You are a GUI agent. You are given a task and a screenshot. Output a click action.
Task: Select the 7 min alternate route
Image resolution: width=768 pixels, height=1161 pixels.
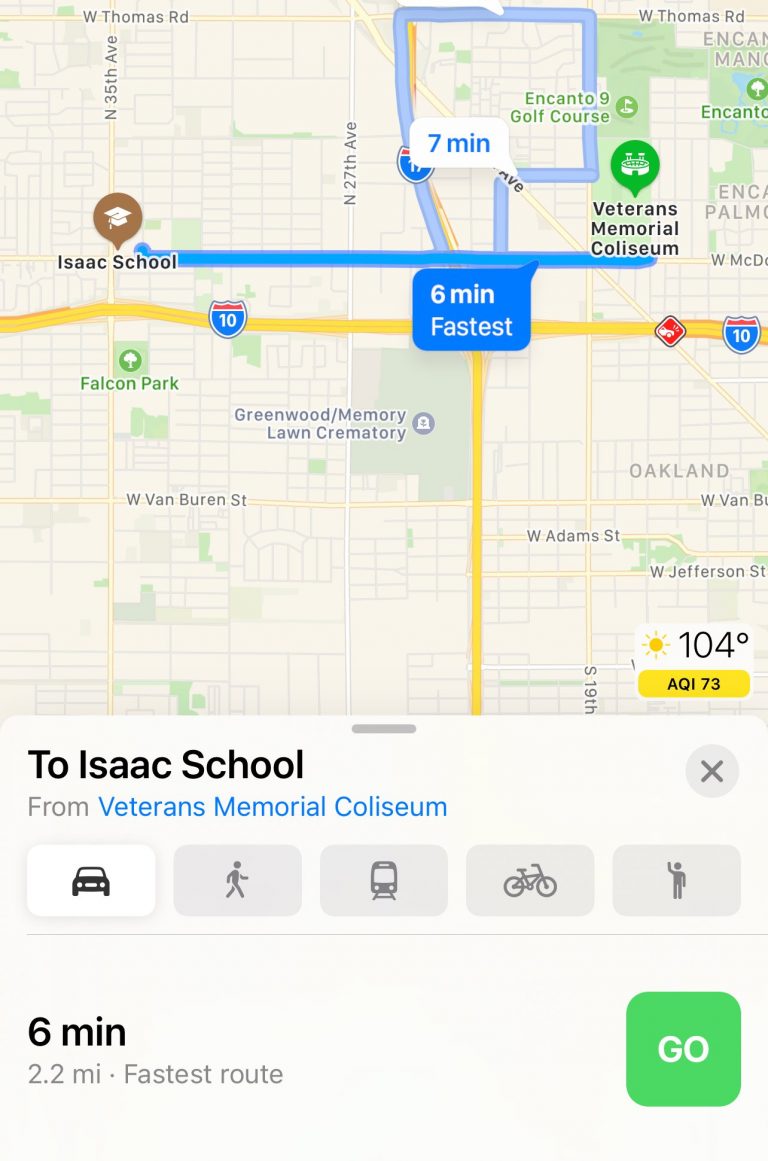tap(459, 144)
